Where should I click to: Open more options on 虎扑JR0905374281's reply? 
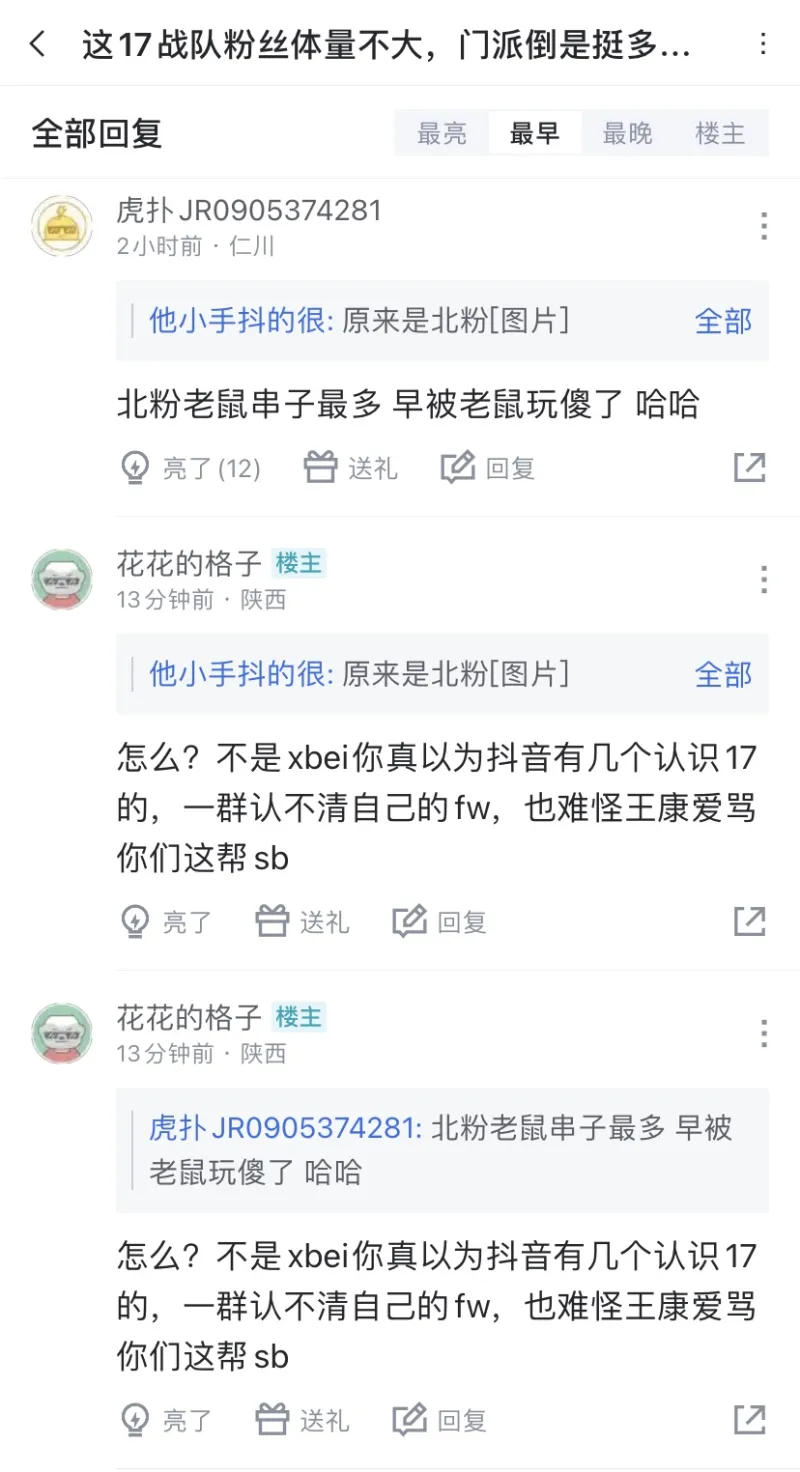[763, 226]
